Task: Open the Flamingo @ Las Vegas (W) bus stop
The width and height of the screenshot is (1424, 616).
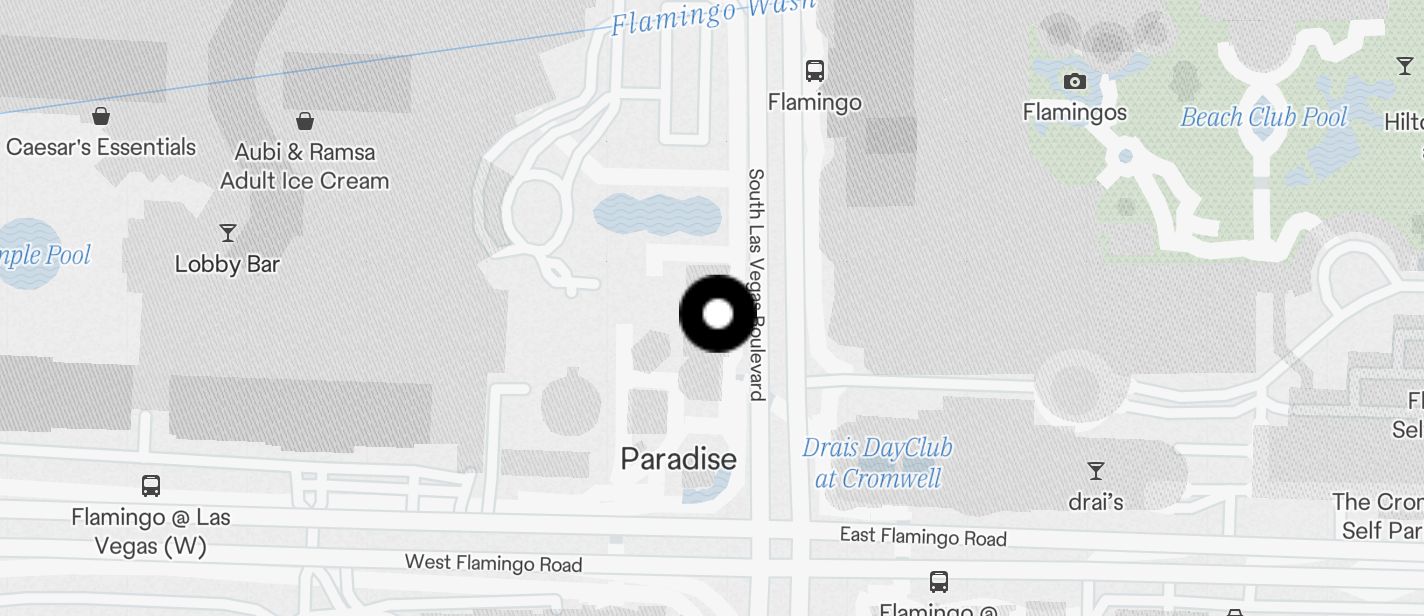Action: point(151,487)
